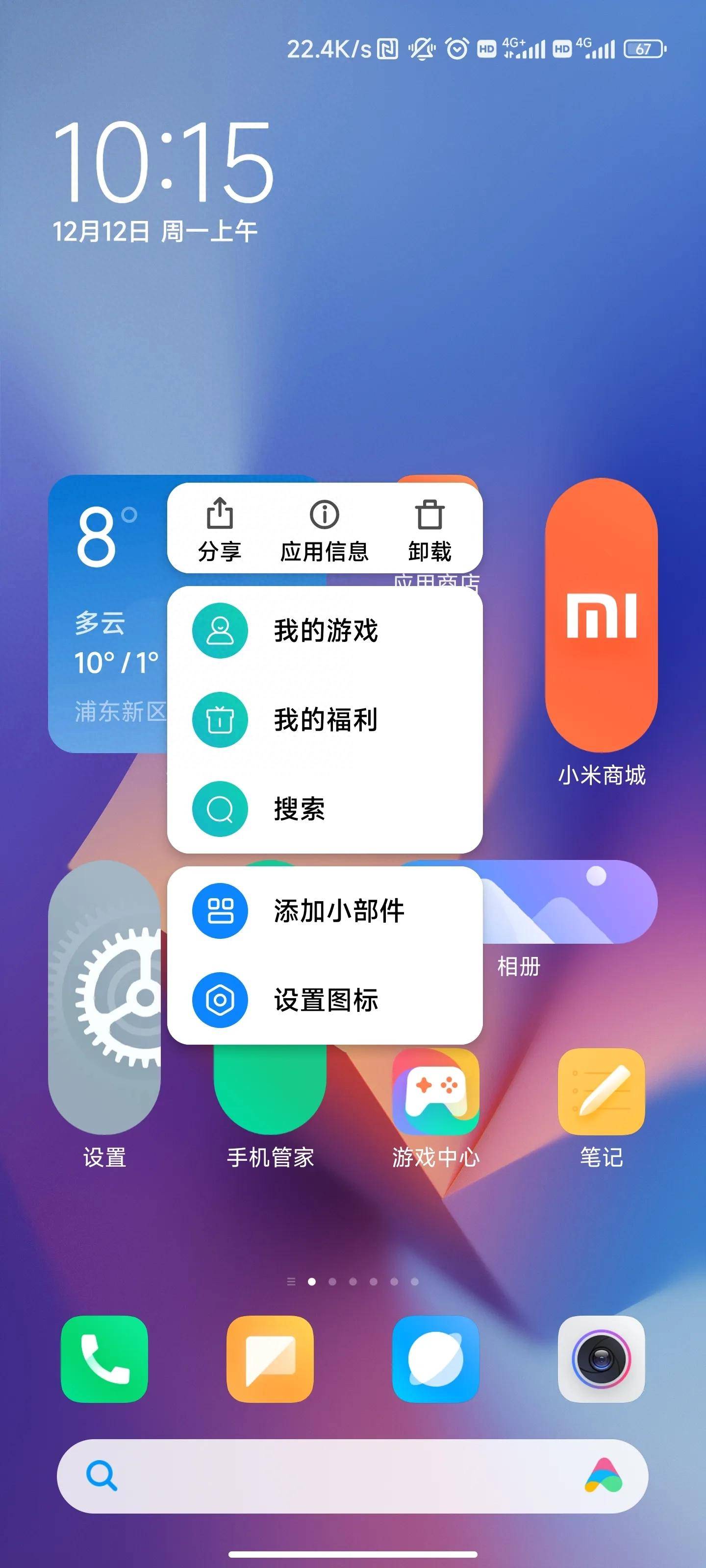Open the phone dialer in dock
Screen dimensions: 706x1568
[104, 1359]
